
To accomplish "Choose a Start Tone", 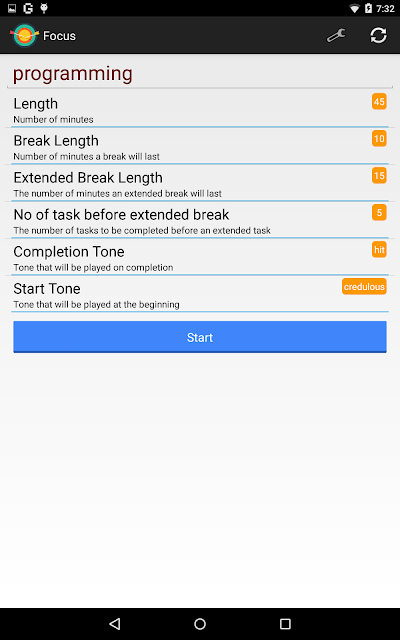I will click(x=200, y=294).
